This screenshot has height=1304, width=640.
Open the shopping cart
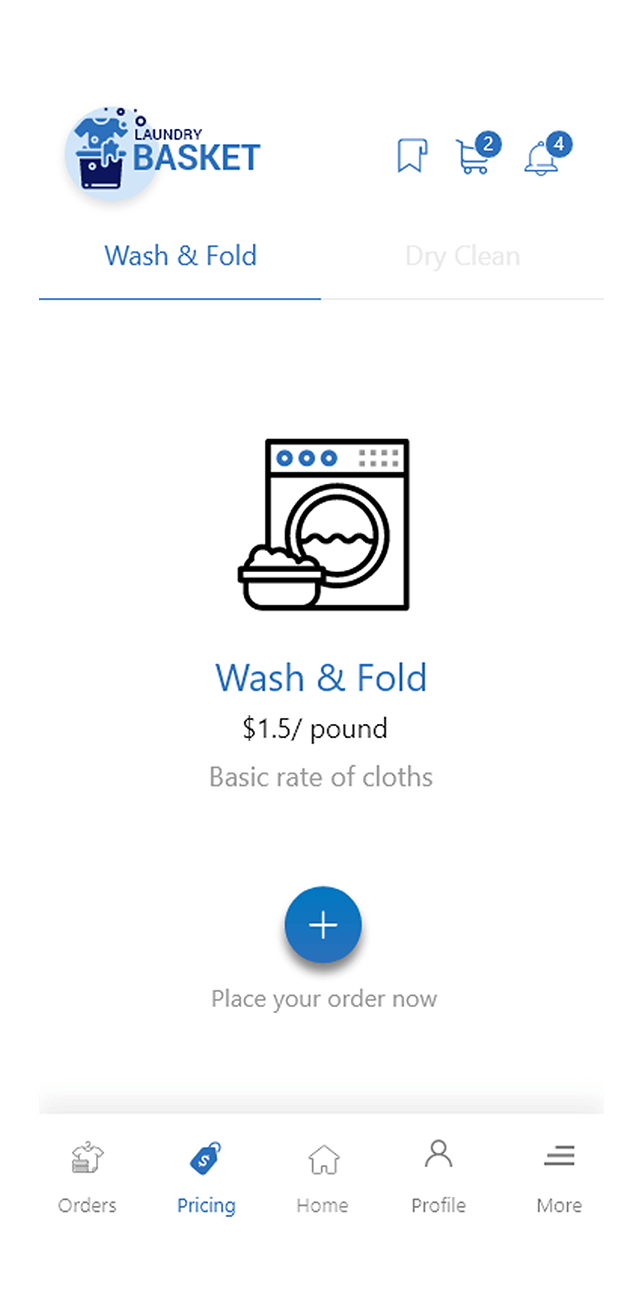(474, 156)
